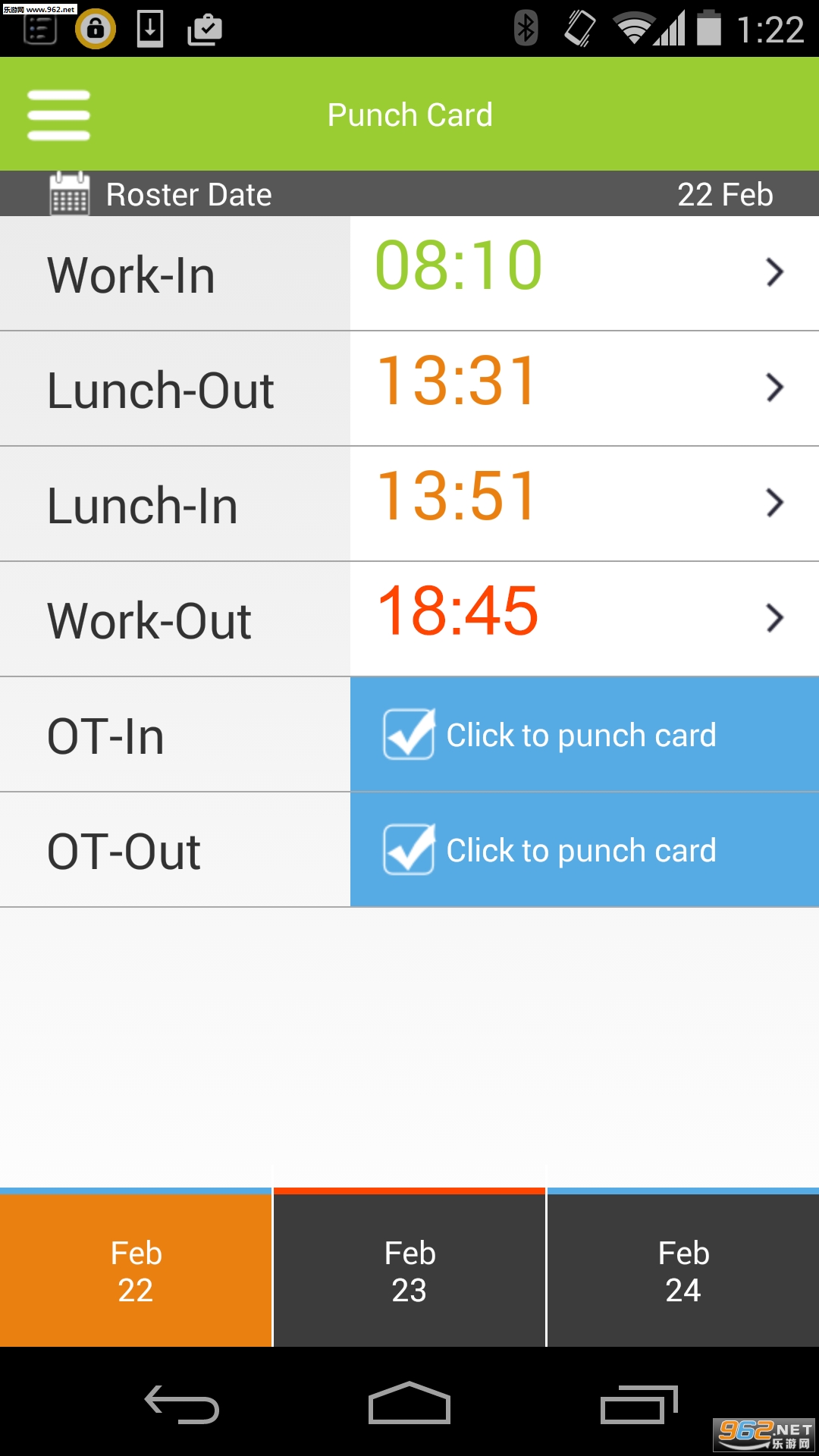Select the Feb 22 tab
Image resolution: width=819 pixels, height=1456 pixels.
(136, 1270)
